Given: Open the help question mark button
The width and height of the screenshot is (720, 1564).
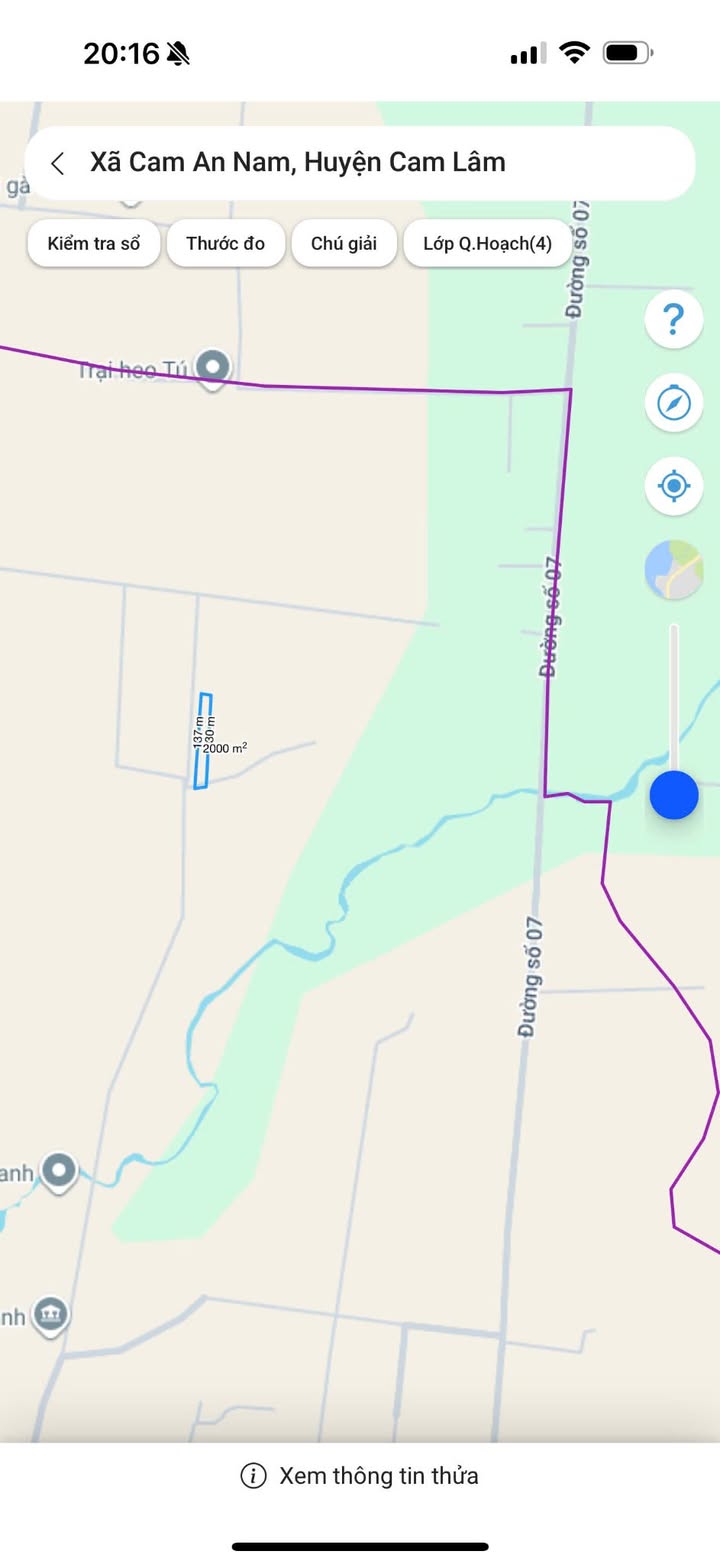Looking at the screenshot, I should [x=673, y=320].
